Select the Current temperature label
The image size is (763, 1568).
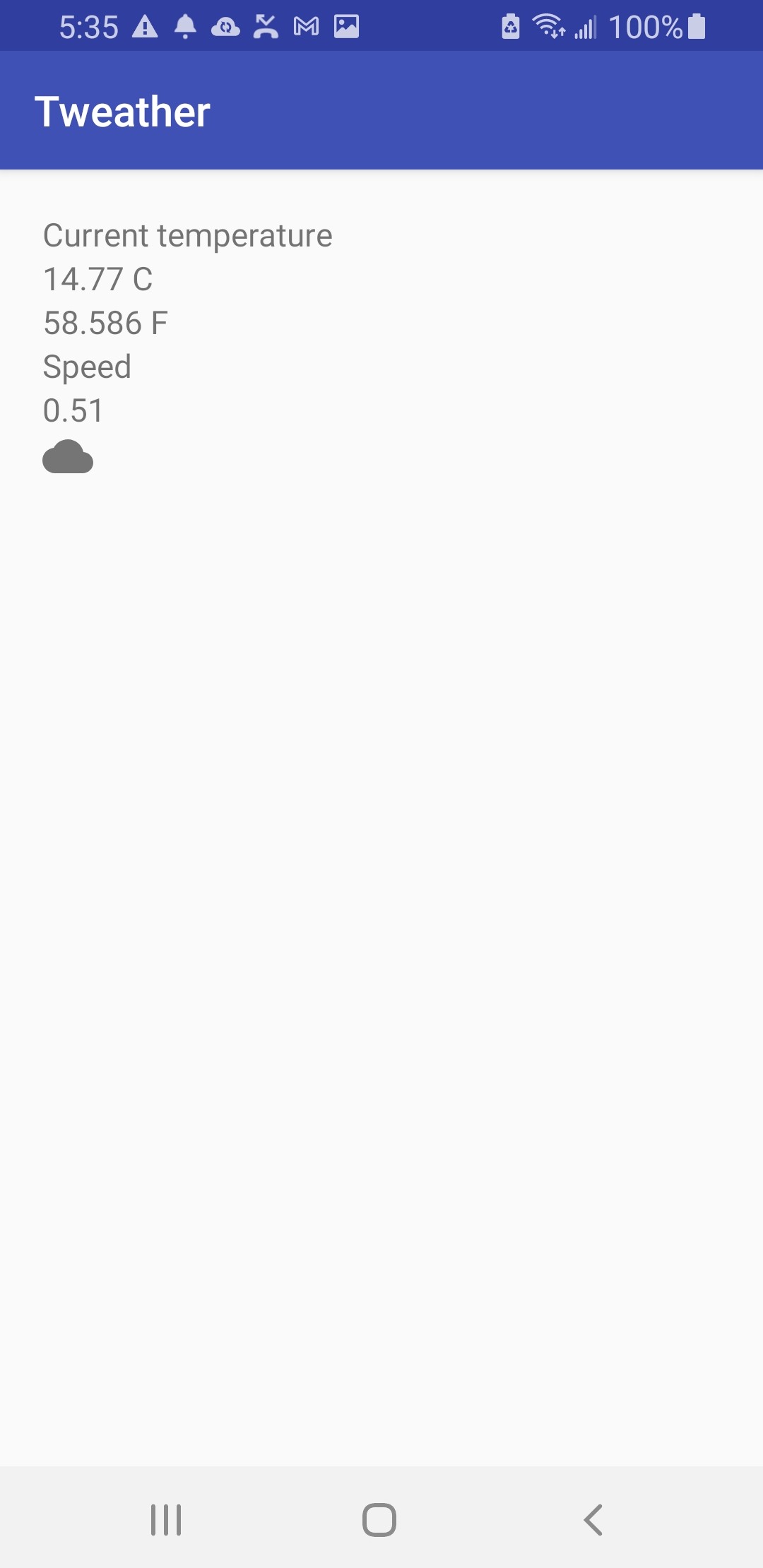click(187, 235)
